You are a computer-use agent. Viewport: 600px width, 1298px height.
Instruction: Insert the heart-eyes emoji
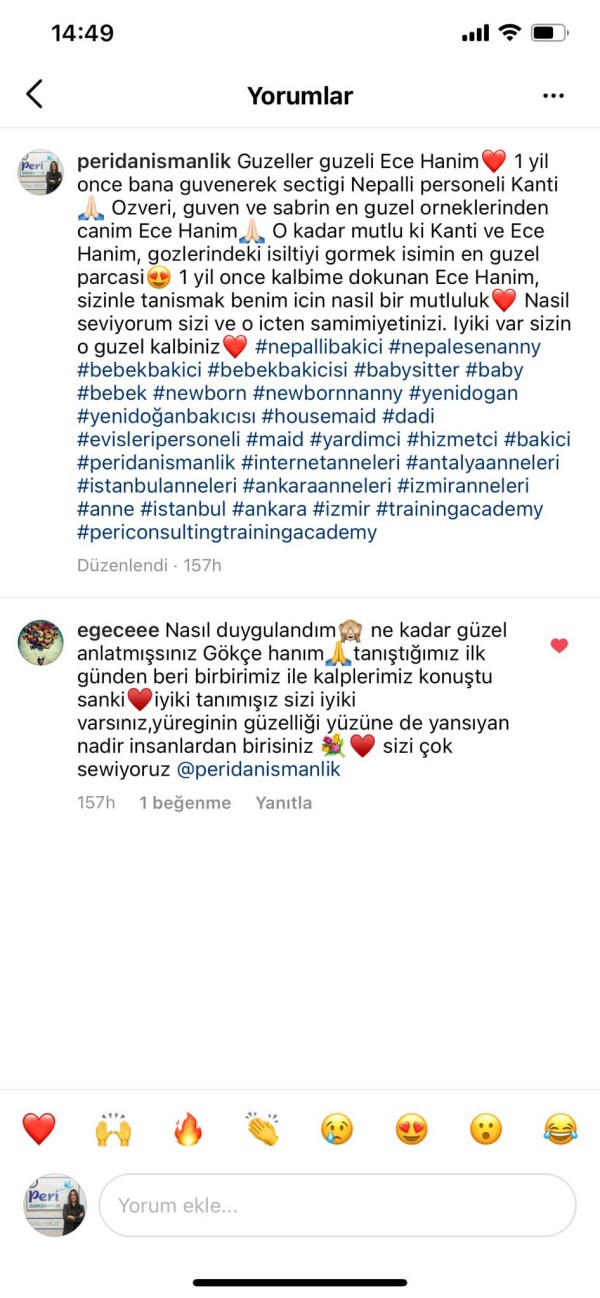[411, 1129]
